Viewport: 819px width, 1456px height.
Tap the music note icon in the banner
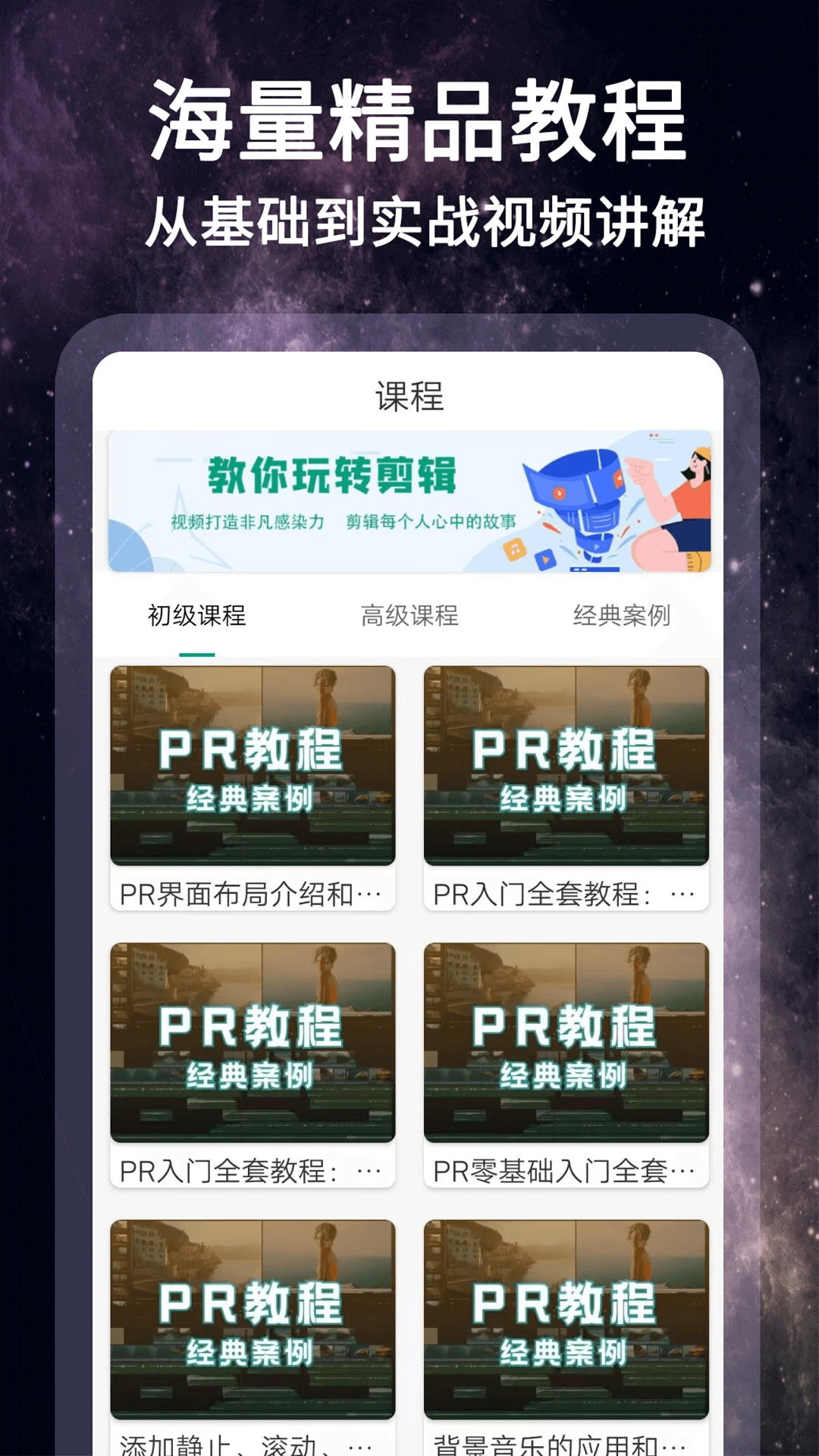(515, 548)
